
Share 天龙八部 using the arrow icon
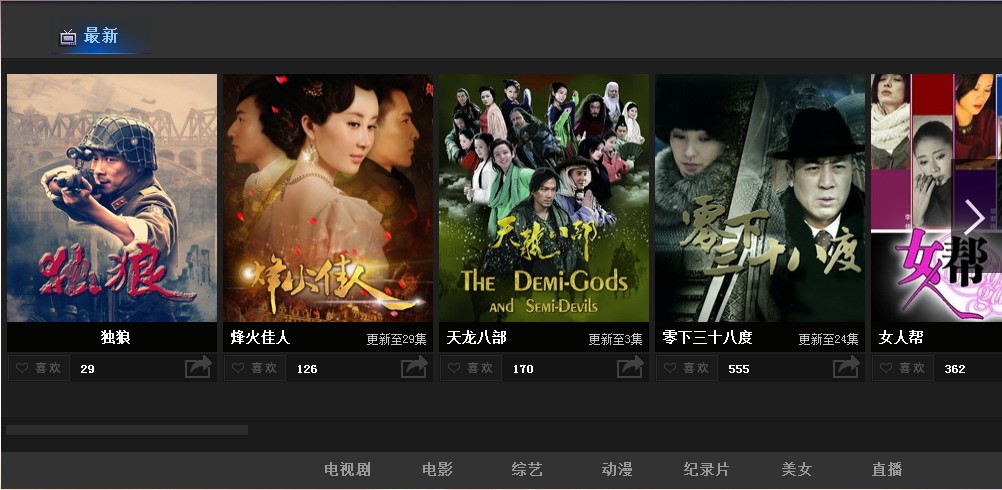coord(630,368)
